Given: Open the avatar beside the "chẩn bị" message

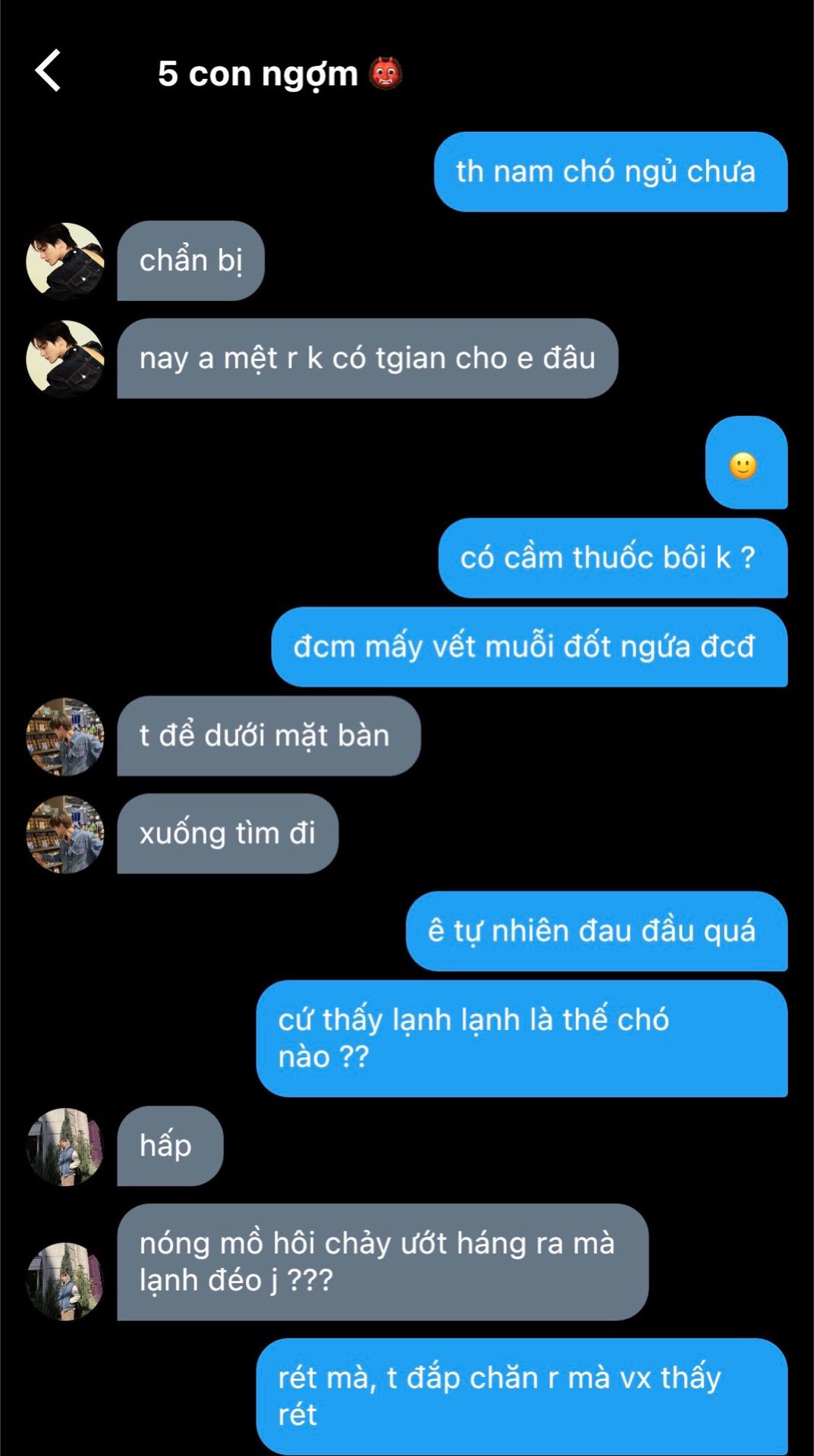Looking at the screenshot, I should pos(65,261).
